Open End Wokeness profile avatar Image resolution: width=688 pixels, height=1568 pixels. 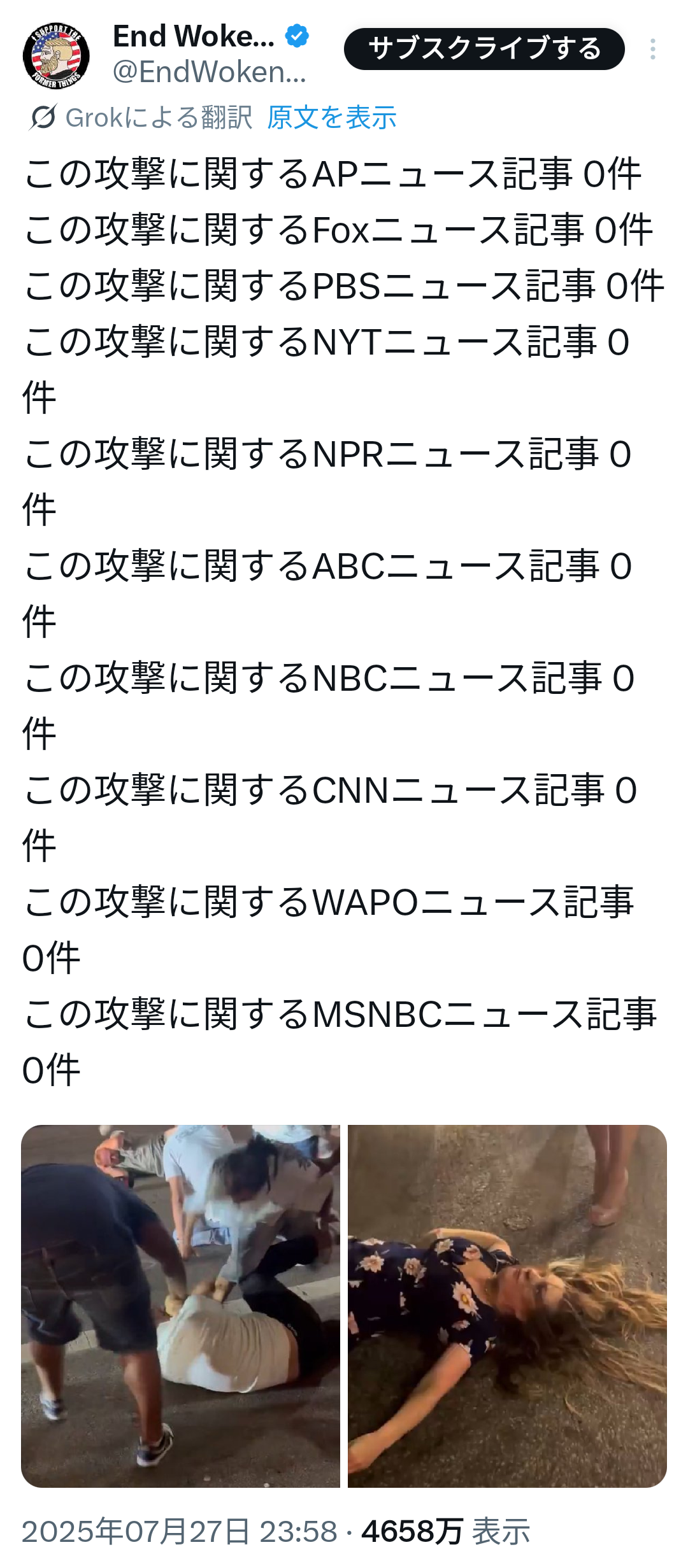point(56,56)
